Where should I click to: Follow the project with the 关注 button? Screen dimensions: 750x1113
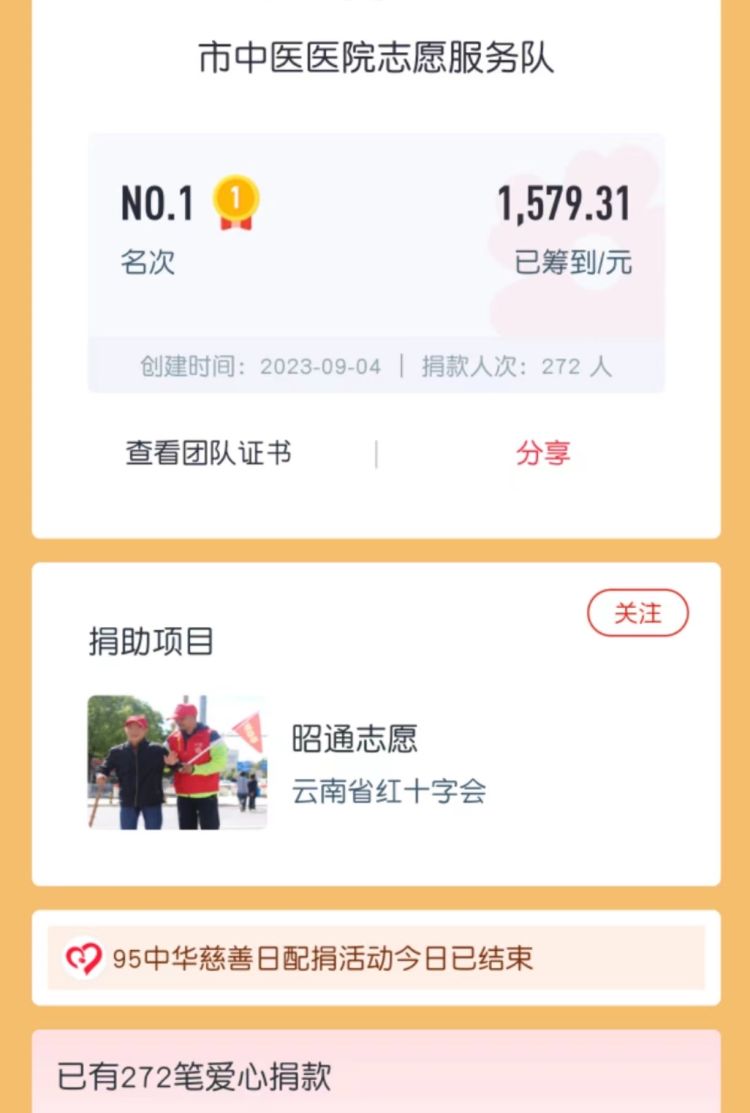point(637,613)
